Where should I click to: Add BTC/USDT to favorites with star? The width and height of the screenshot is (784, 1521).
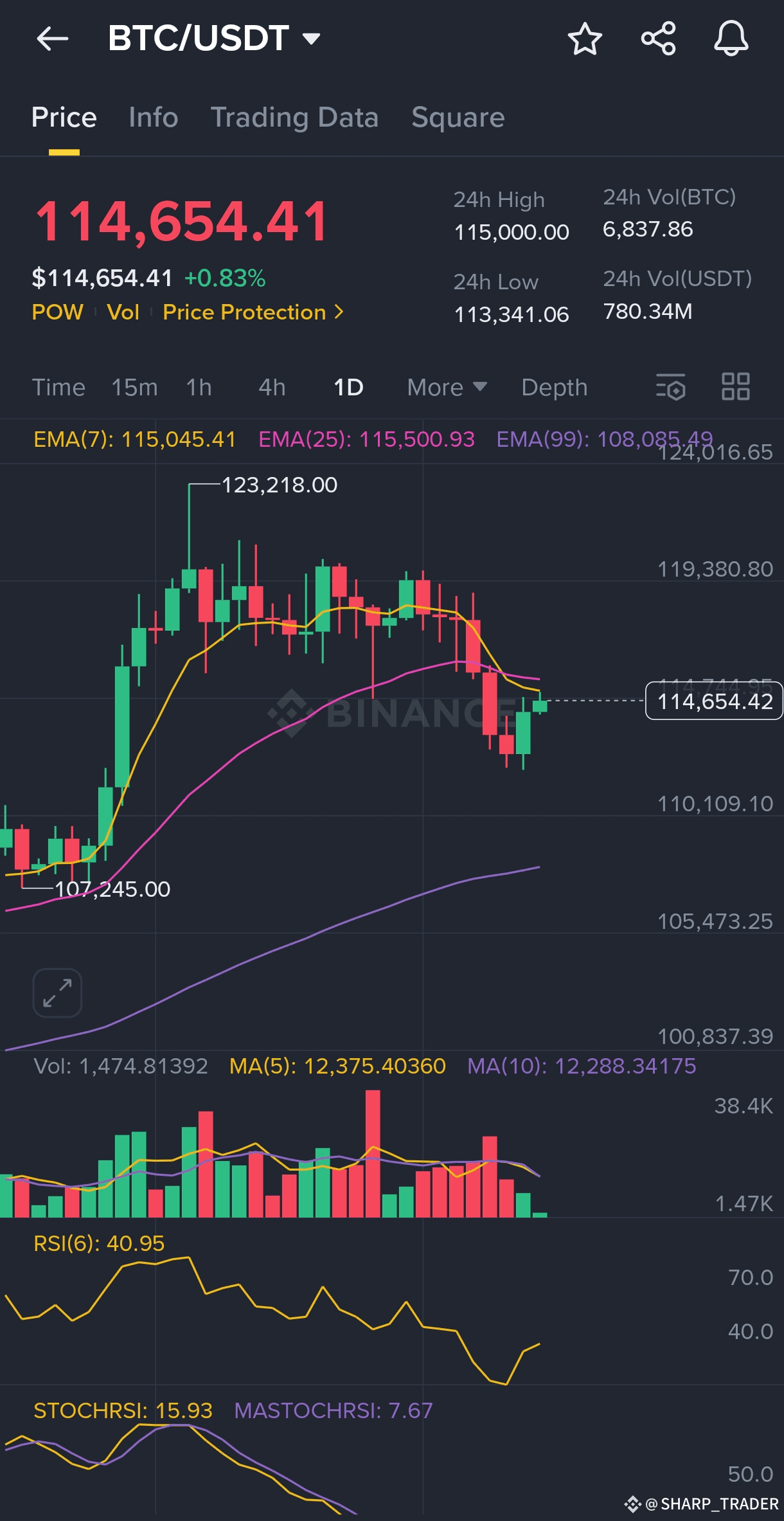tap(585, 39)
